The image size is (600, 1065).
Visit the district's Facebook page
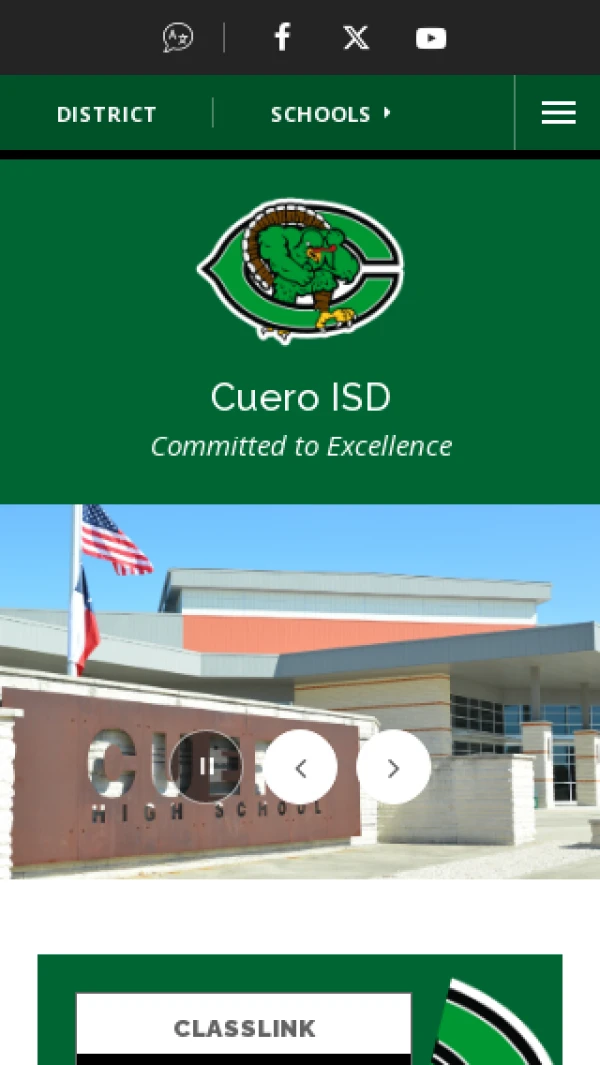(282, 38)
